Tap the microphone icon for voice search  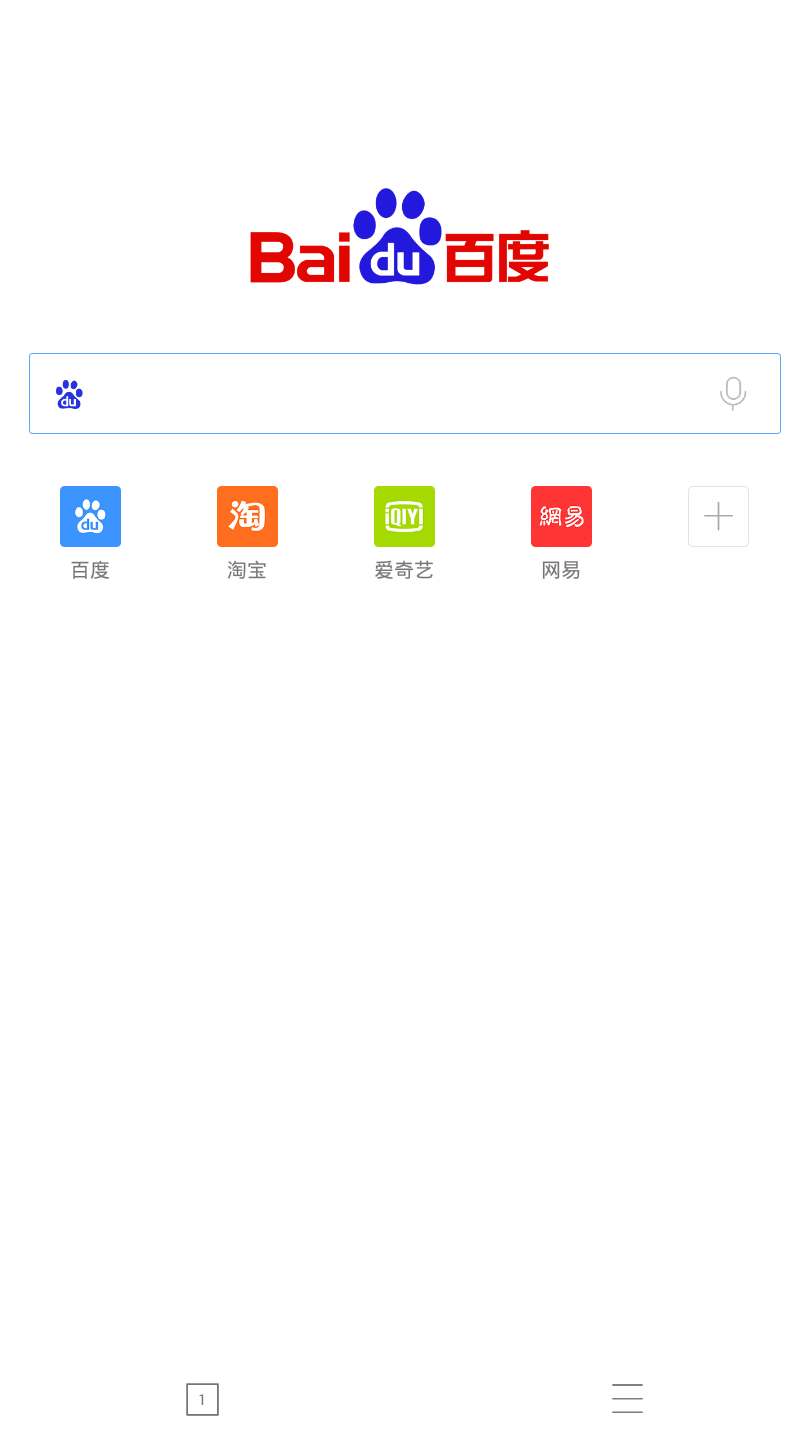click(x=733, y=393)
